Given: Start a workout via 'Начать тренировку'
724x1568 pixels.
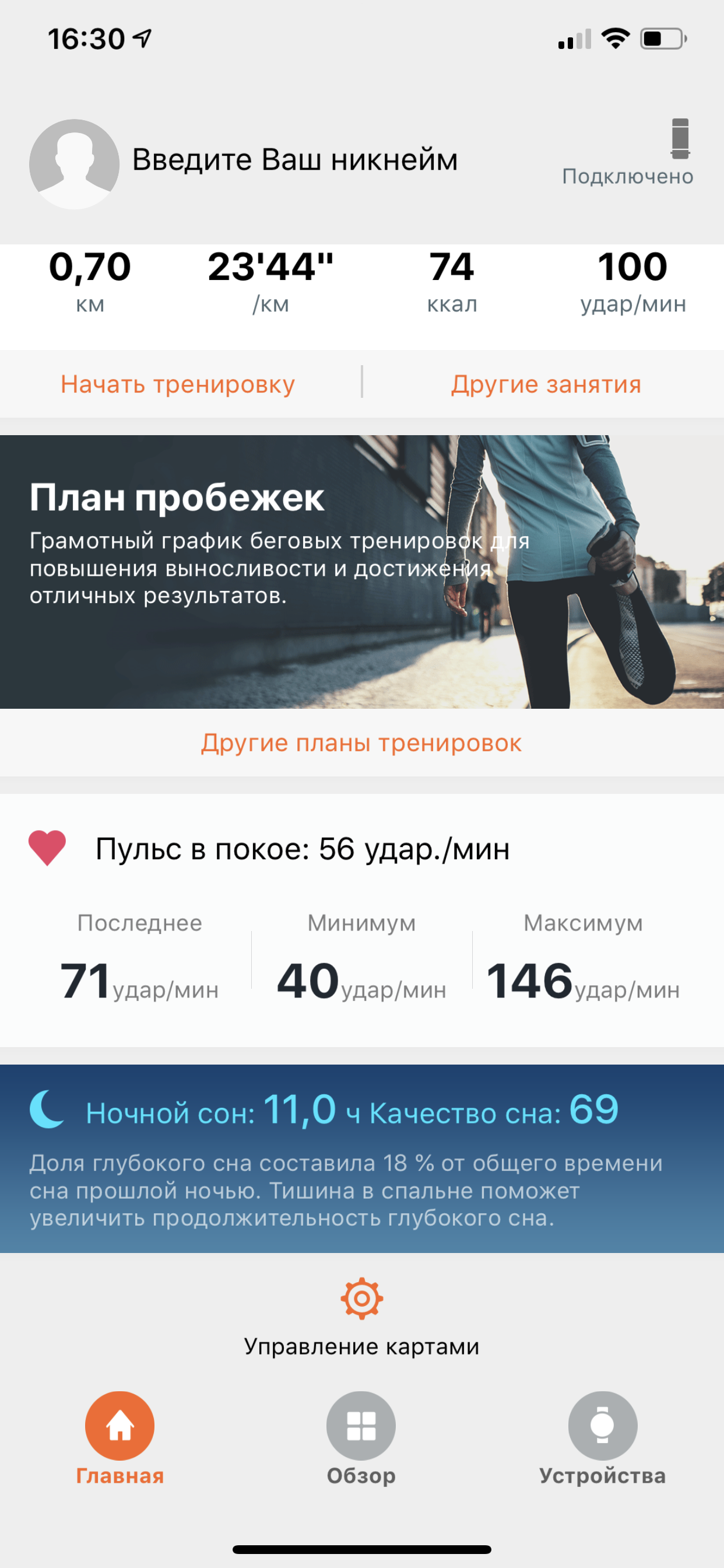Looking at the screenshot, I should coord(178,384).
